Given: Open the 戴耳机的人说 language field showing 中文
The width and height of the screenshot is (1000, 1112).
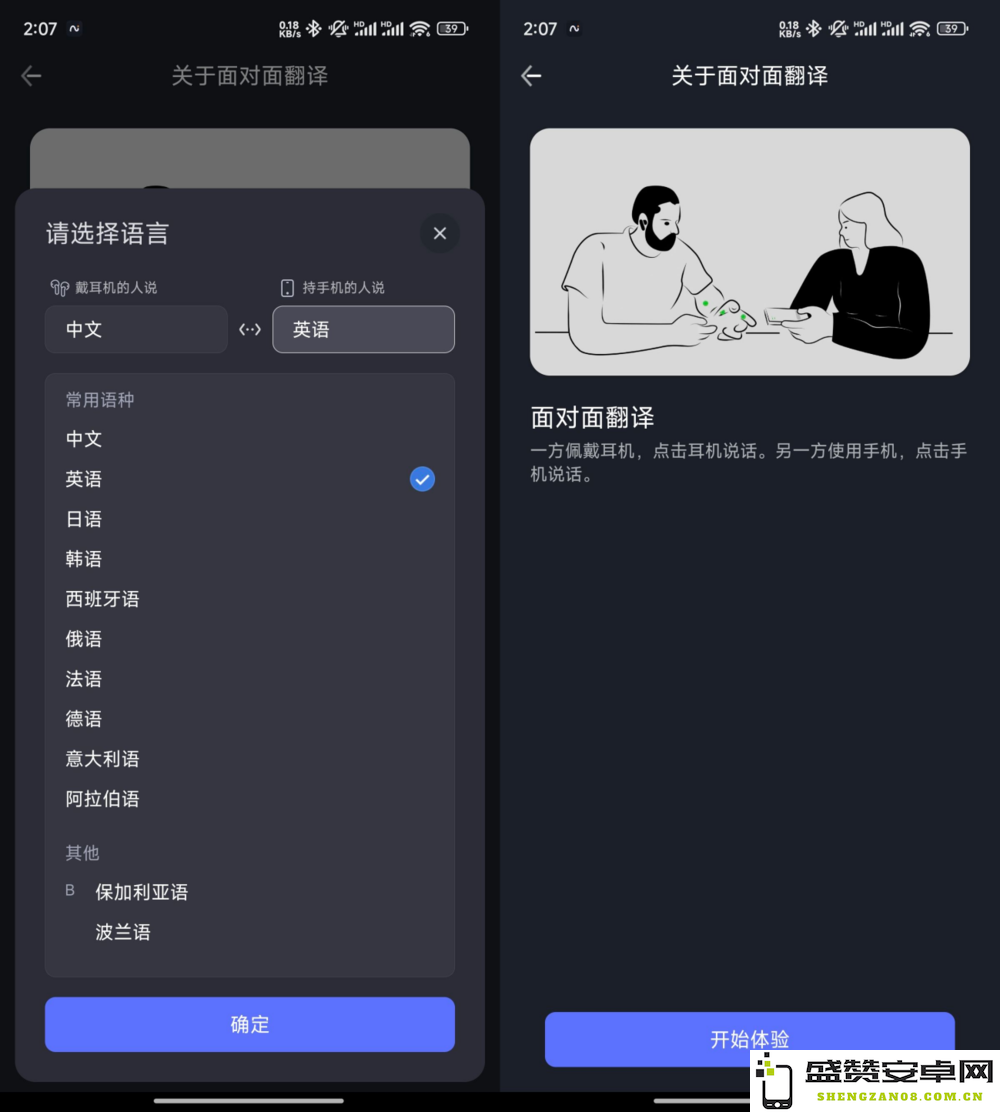Looking at the screenshot, I should click(136, 330).
